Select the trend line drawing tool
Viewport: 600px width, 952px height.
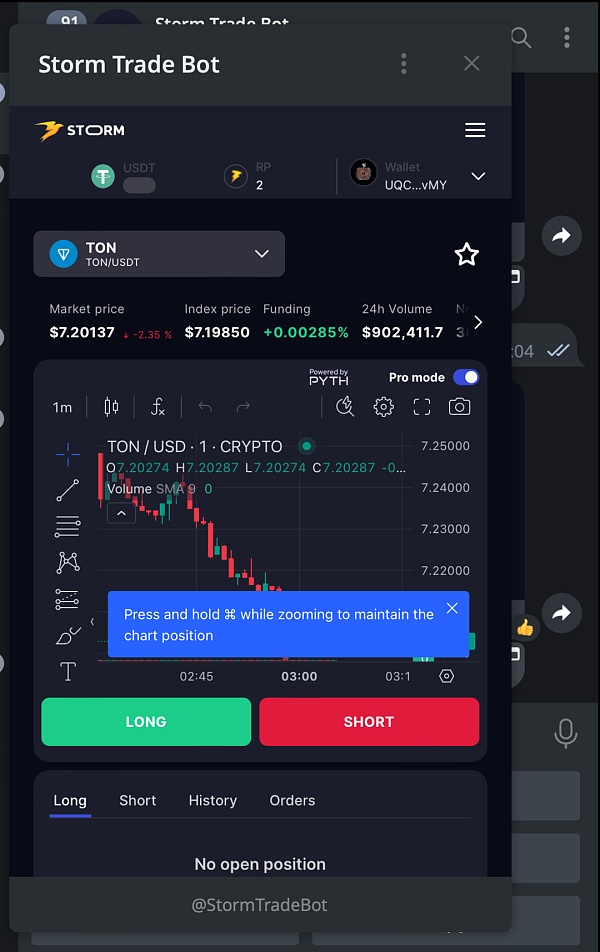68,490
